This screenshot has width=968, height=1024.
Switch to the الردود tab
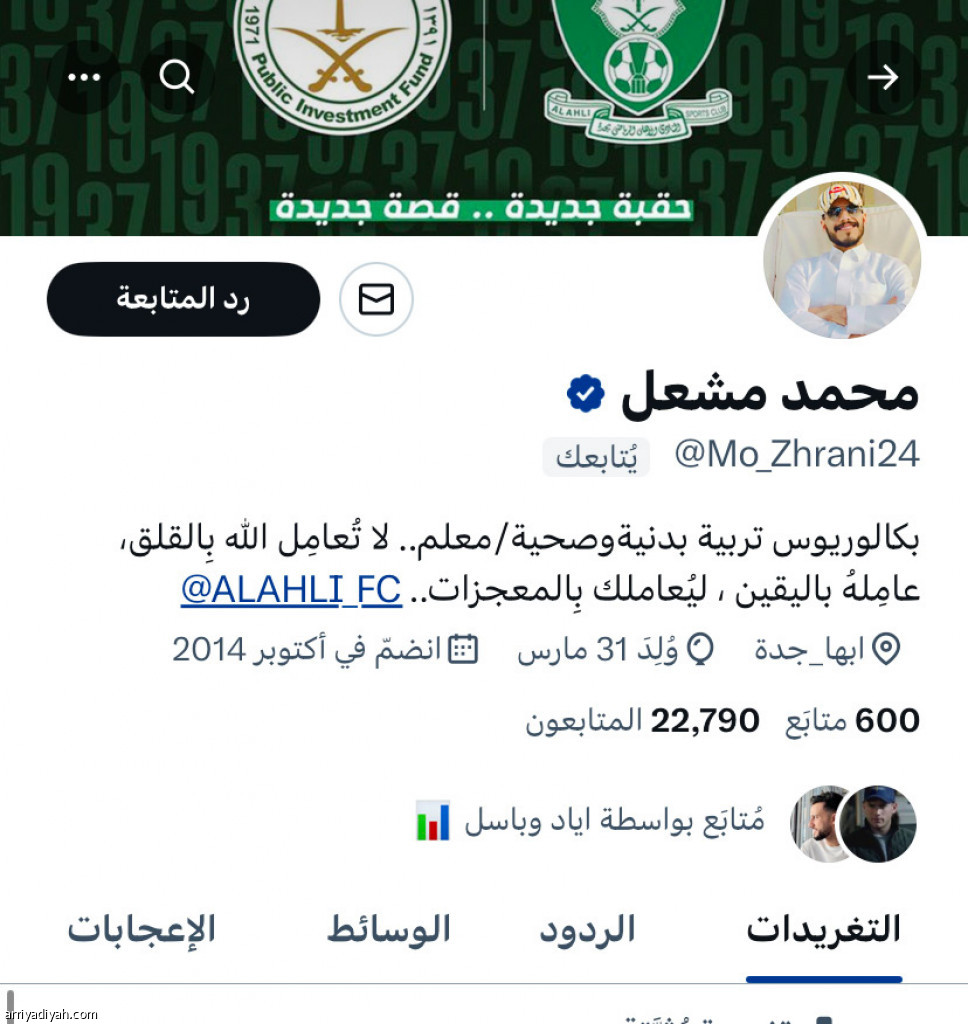(587, 930)
